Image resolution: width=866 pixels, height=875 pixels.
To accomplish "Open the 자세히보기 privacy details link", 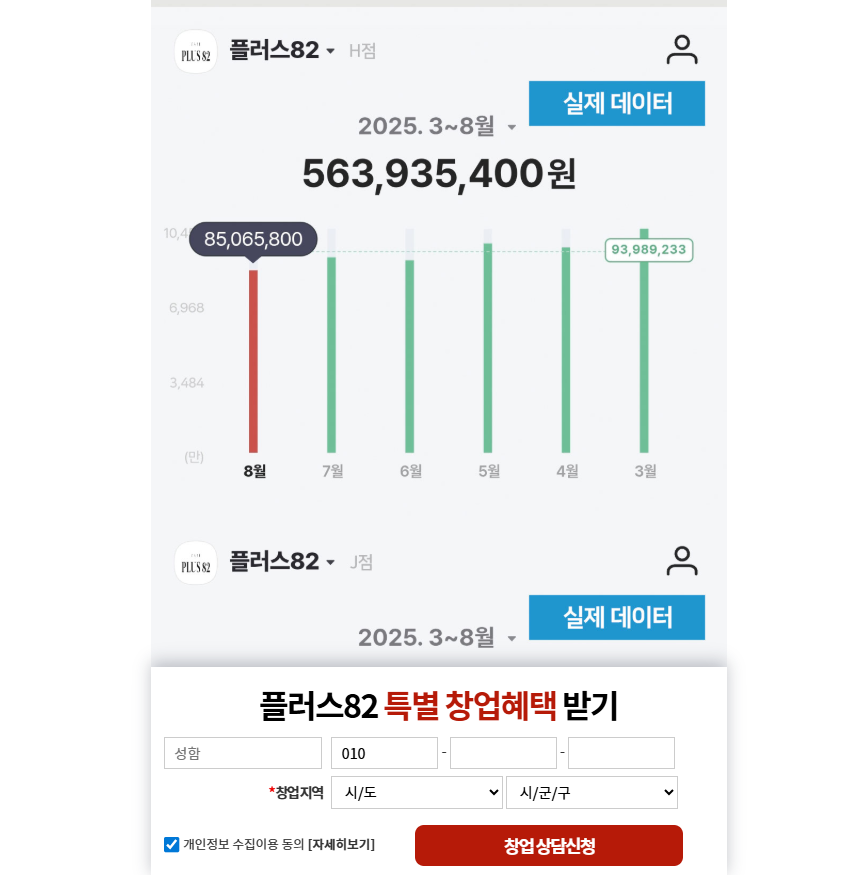I will tap(341, 845).
